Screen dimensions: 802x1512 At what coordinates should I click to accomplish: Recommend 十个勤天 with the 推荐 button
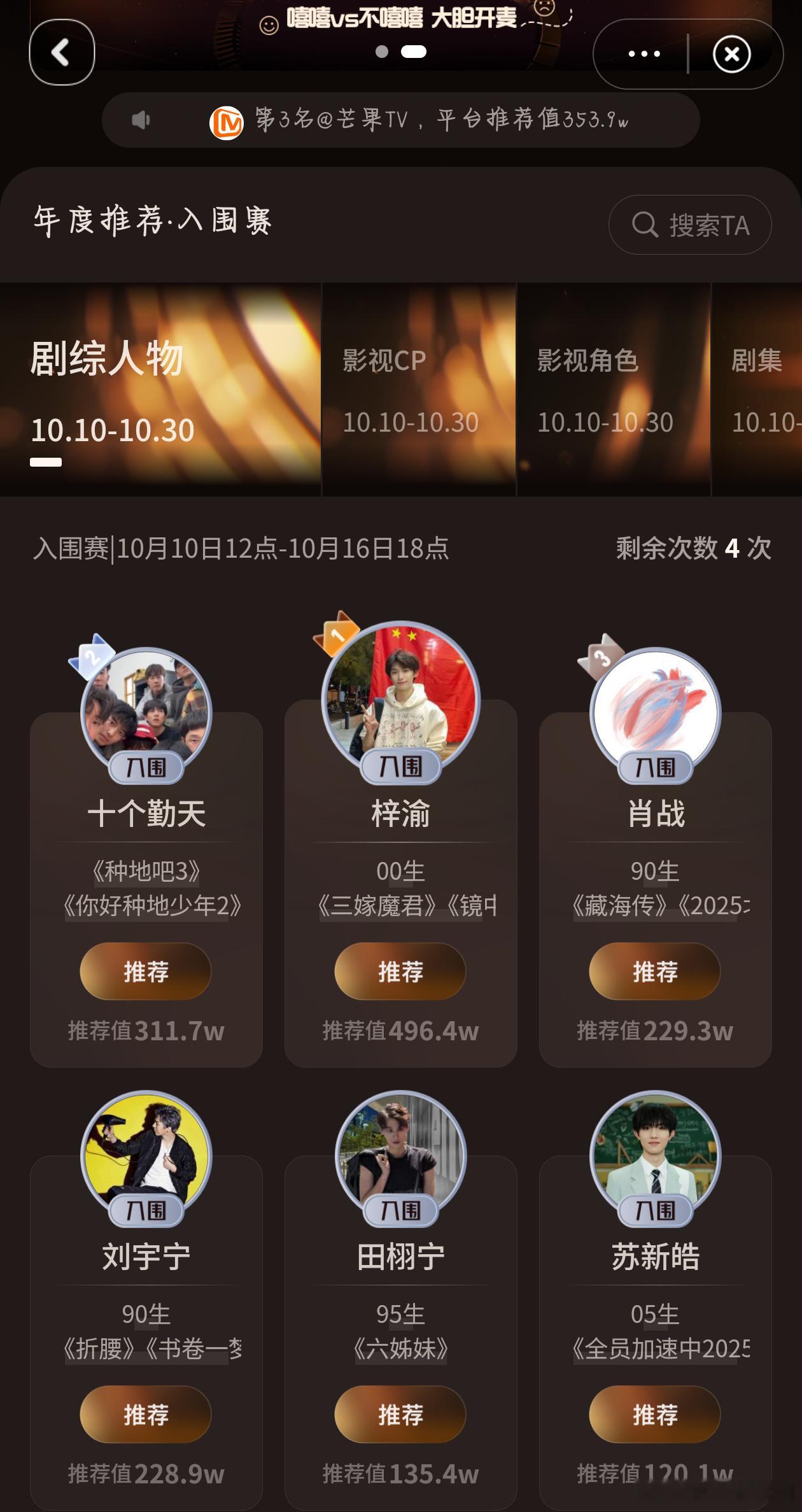[x=146, y=971]
